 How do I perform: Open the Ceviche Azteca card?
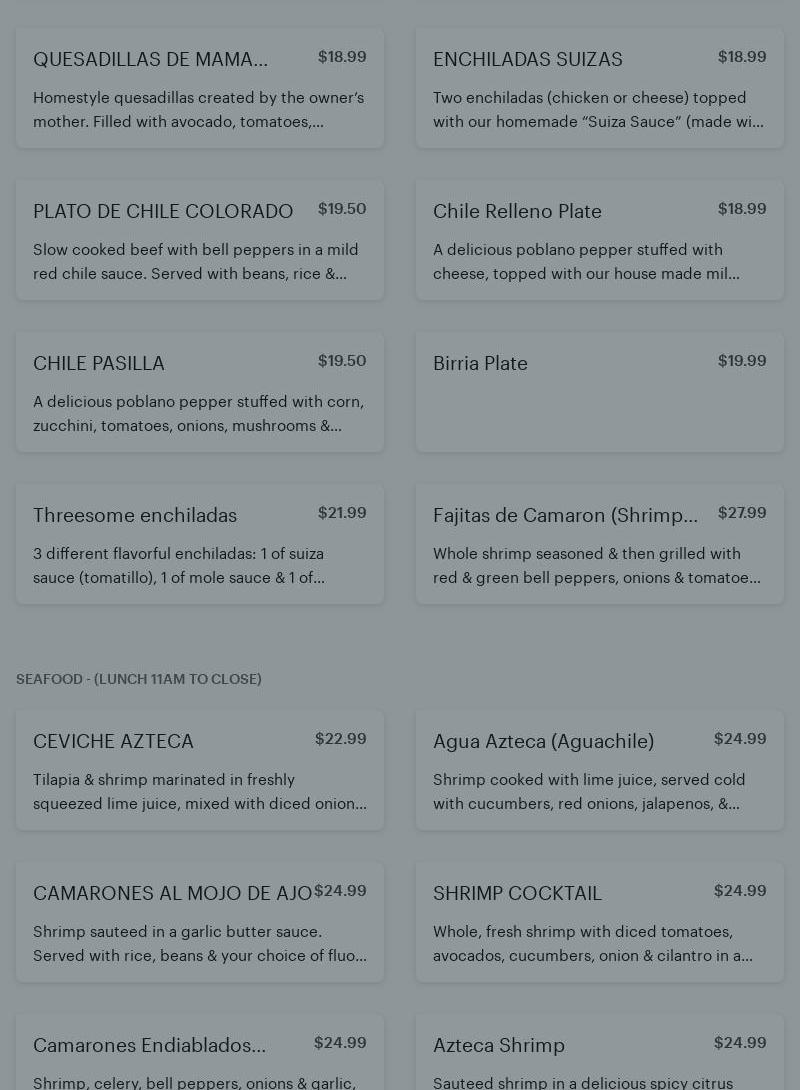200,770
